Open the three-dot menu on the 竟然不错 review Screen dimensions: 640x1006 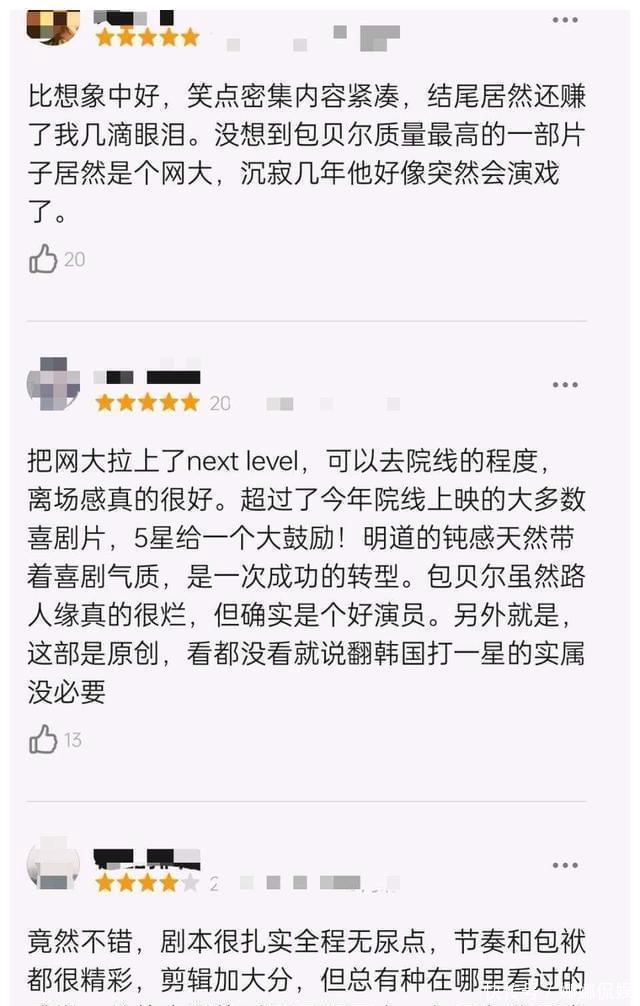(x=565, y=865)
